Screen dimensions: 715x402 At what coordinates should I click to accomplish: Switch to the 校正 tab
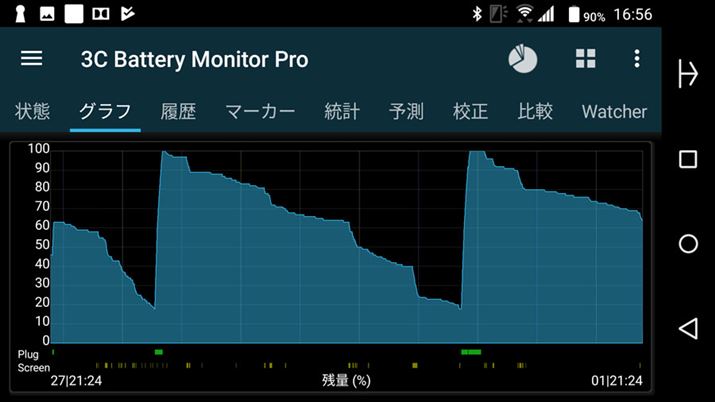pyautogui.click(x=470, y=111)
